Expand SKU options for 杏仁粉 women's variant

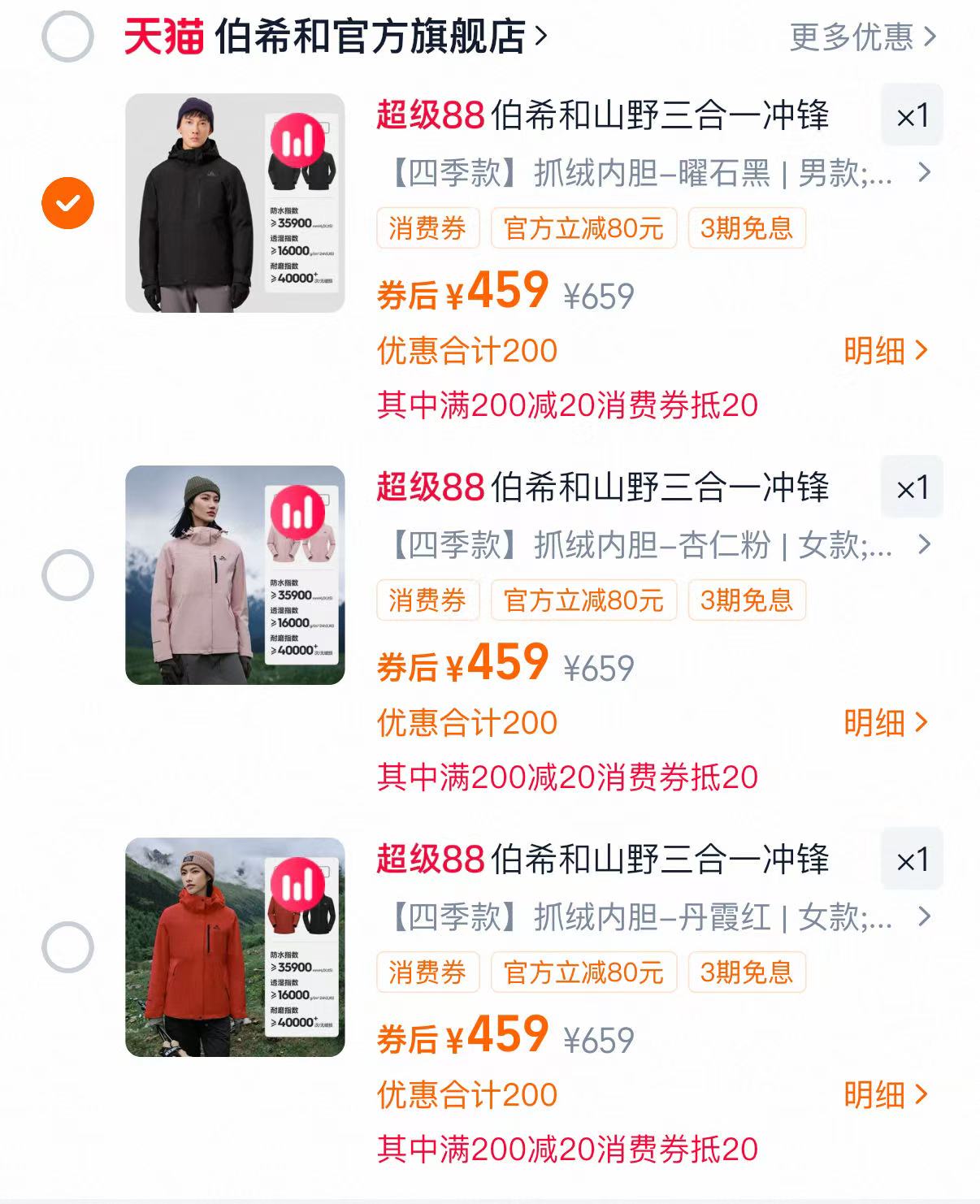[922, 544]
